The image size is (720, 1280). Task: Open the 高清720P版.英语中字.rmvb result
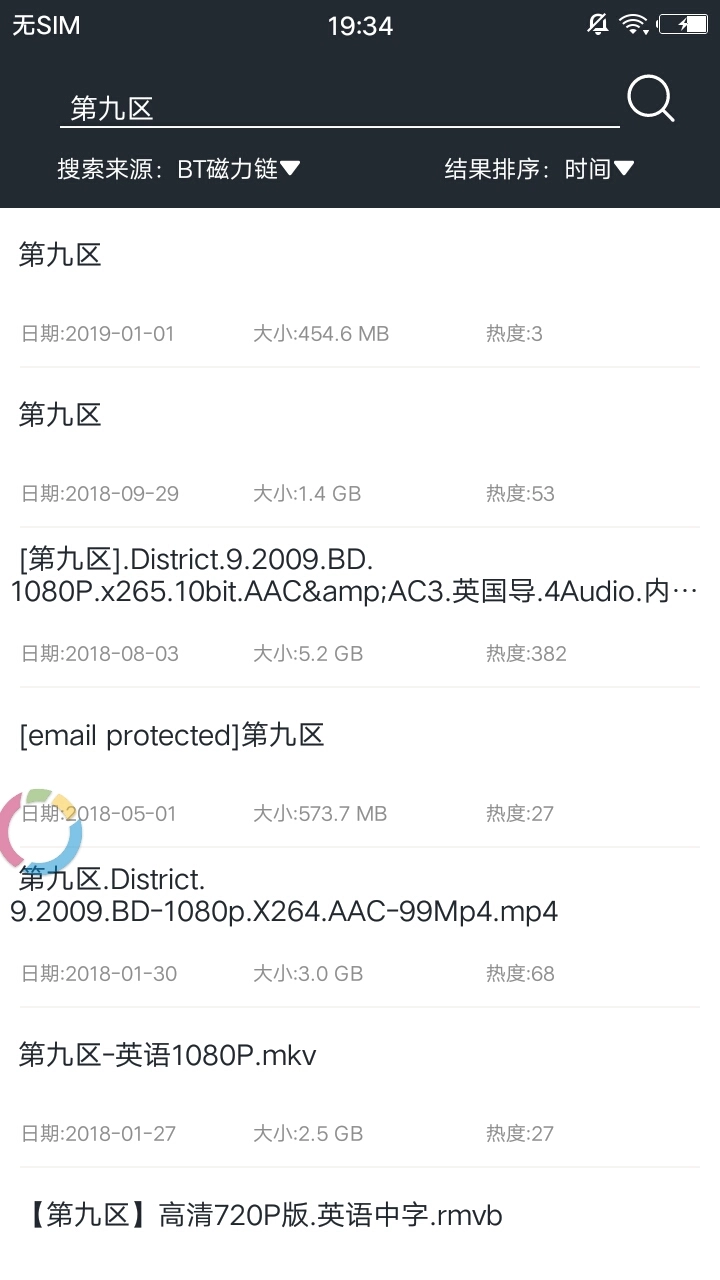[x=260, y=1214]
